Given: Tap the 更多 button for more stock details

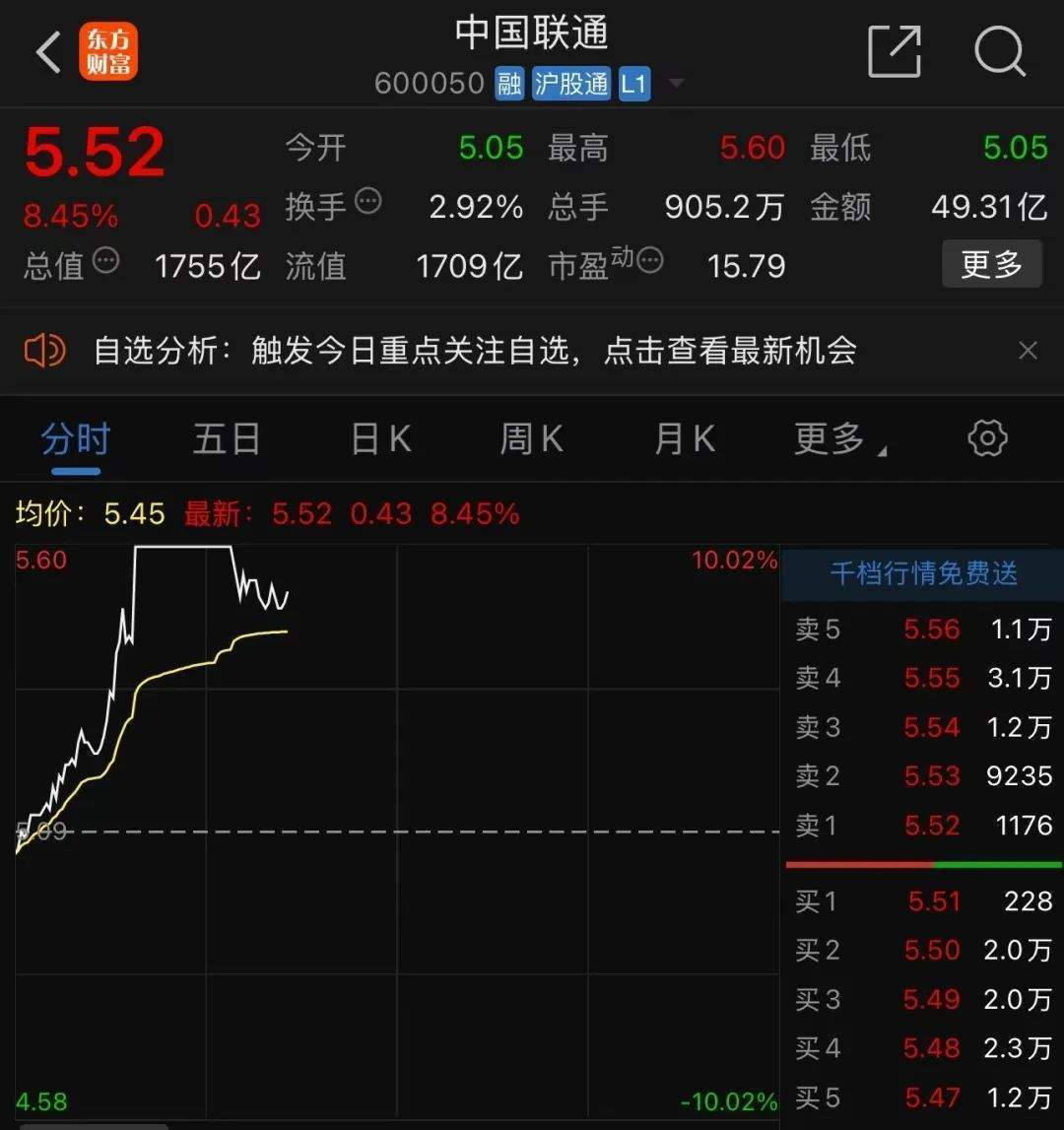Looking at the screenshot, I should coord(991,264).
